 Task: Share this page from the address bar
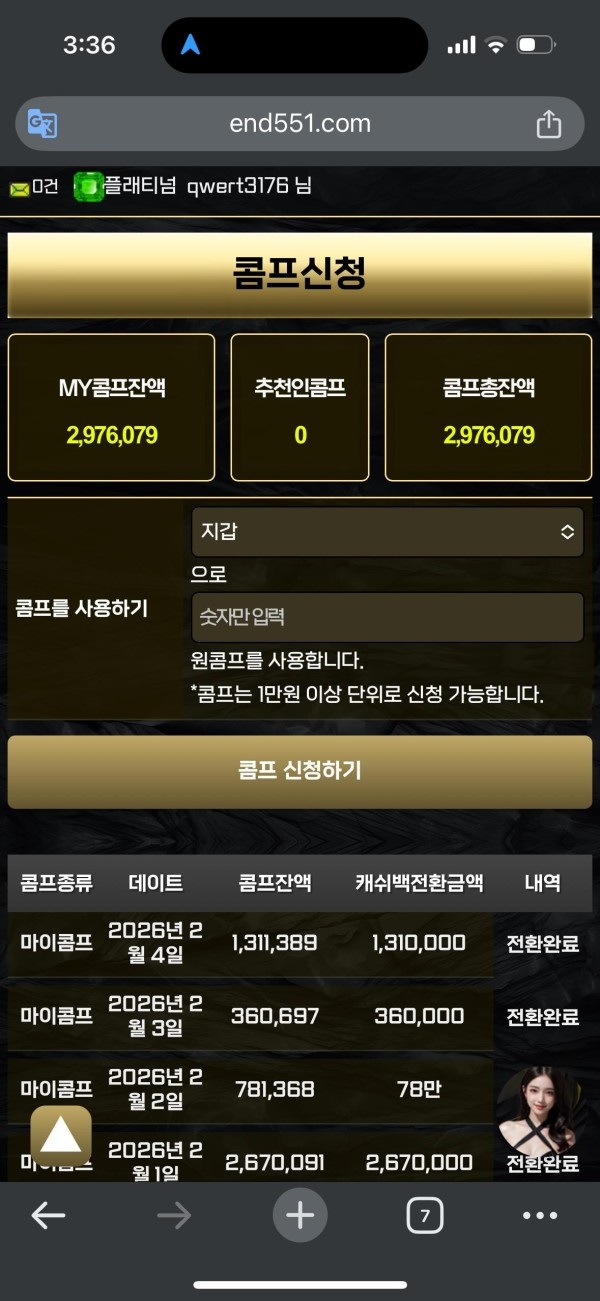548,124
